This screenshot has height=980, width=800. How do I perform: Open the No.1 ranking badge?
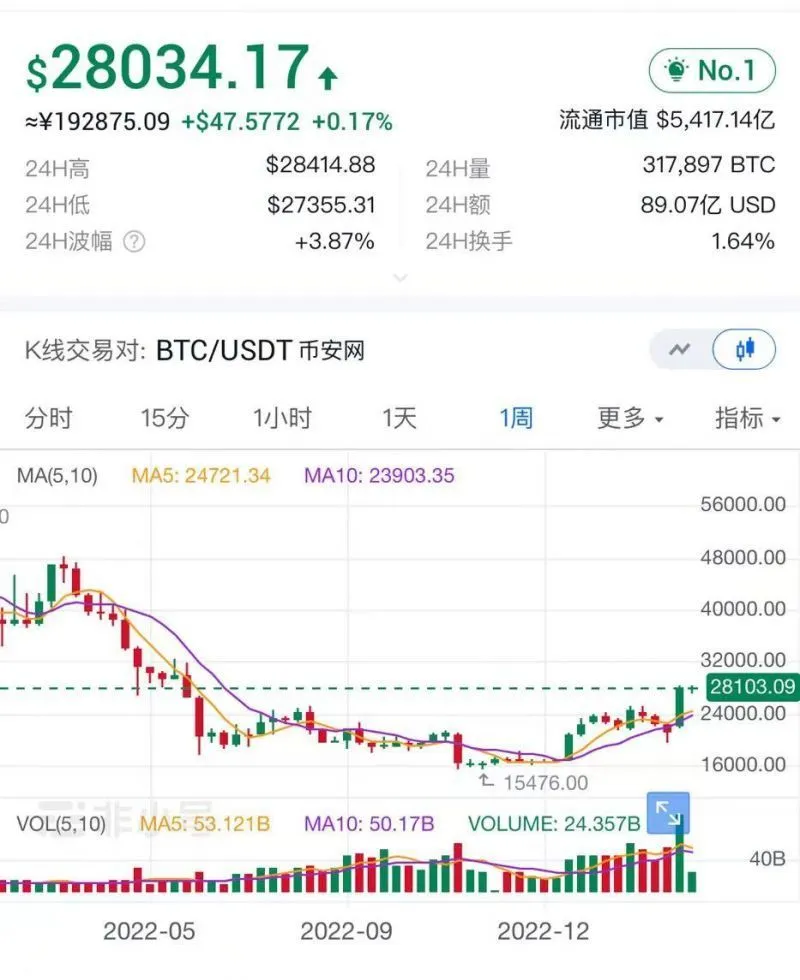click(712, 71)
